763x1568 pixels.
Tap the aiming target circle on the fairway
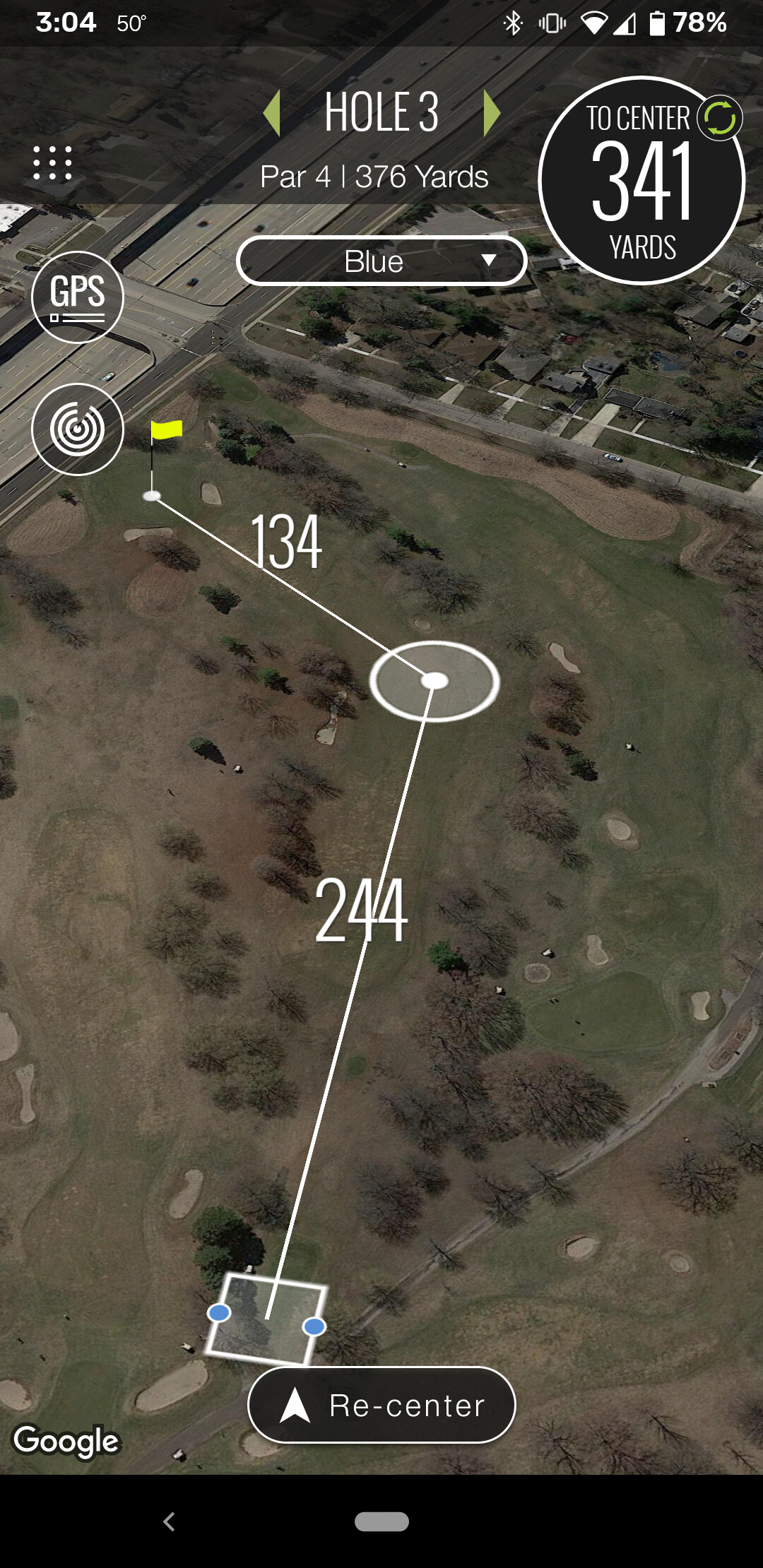click(434, 681)
